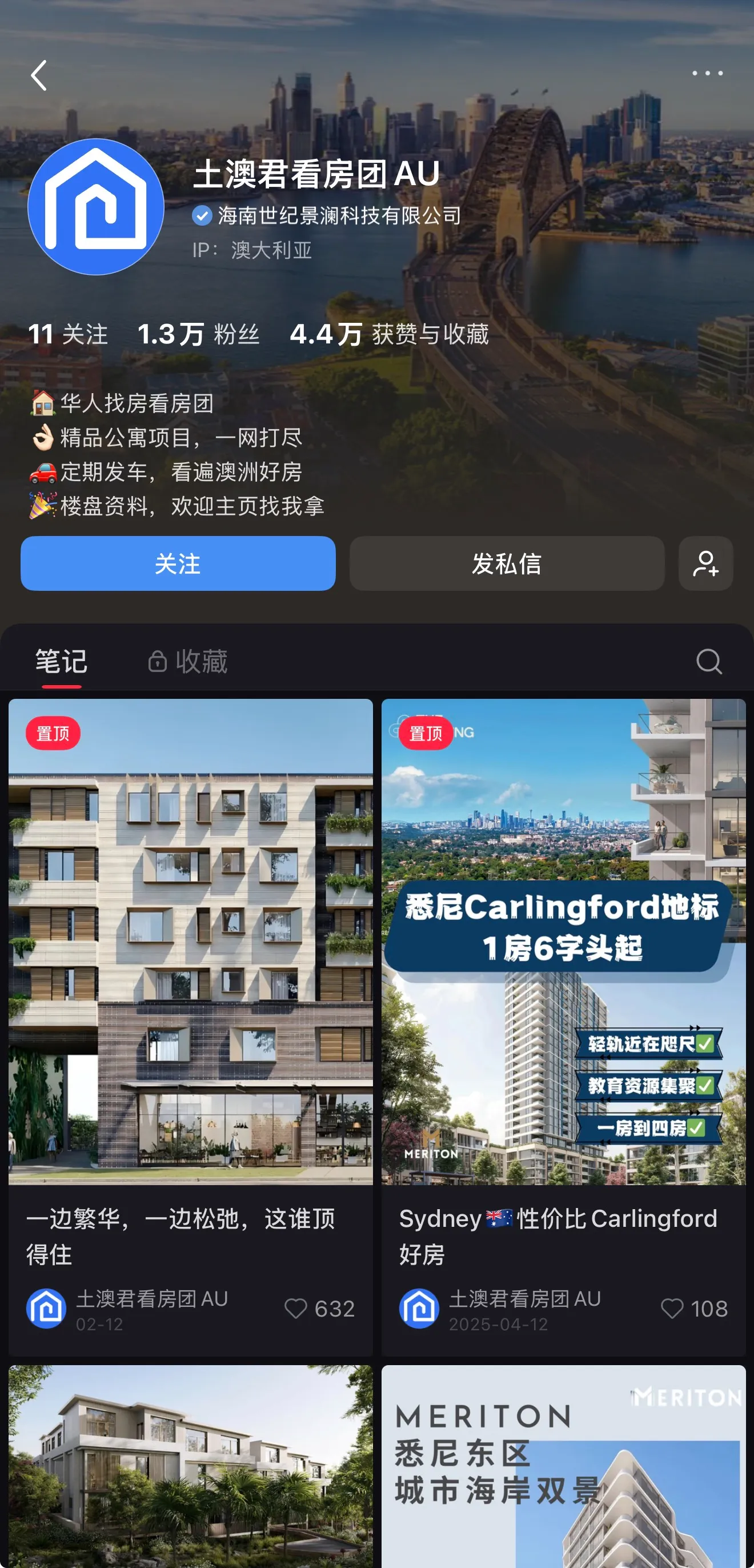Screen dimensions: 754x1568
Task: Open the recommended users add-person icon
Action: [x=705, y=563]
